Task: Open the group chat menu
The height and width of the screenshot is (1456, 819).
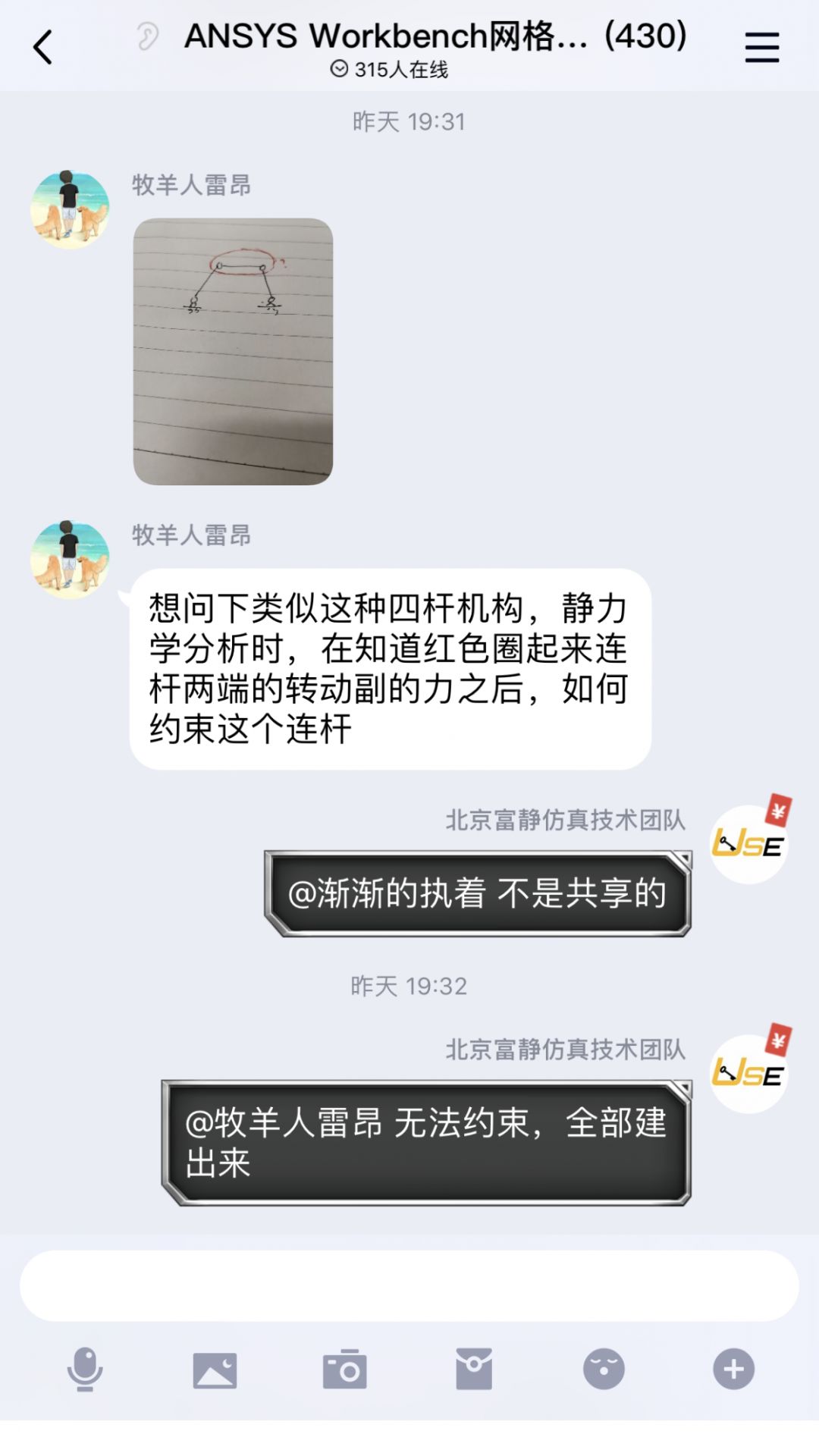Action: point(761,47)
